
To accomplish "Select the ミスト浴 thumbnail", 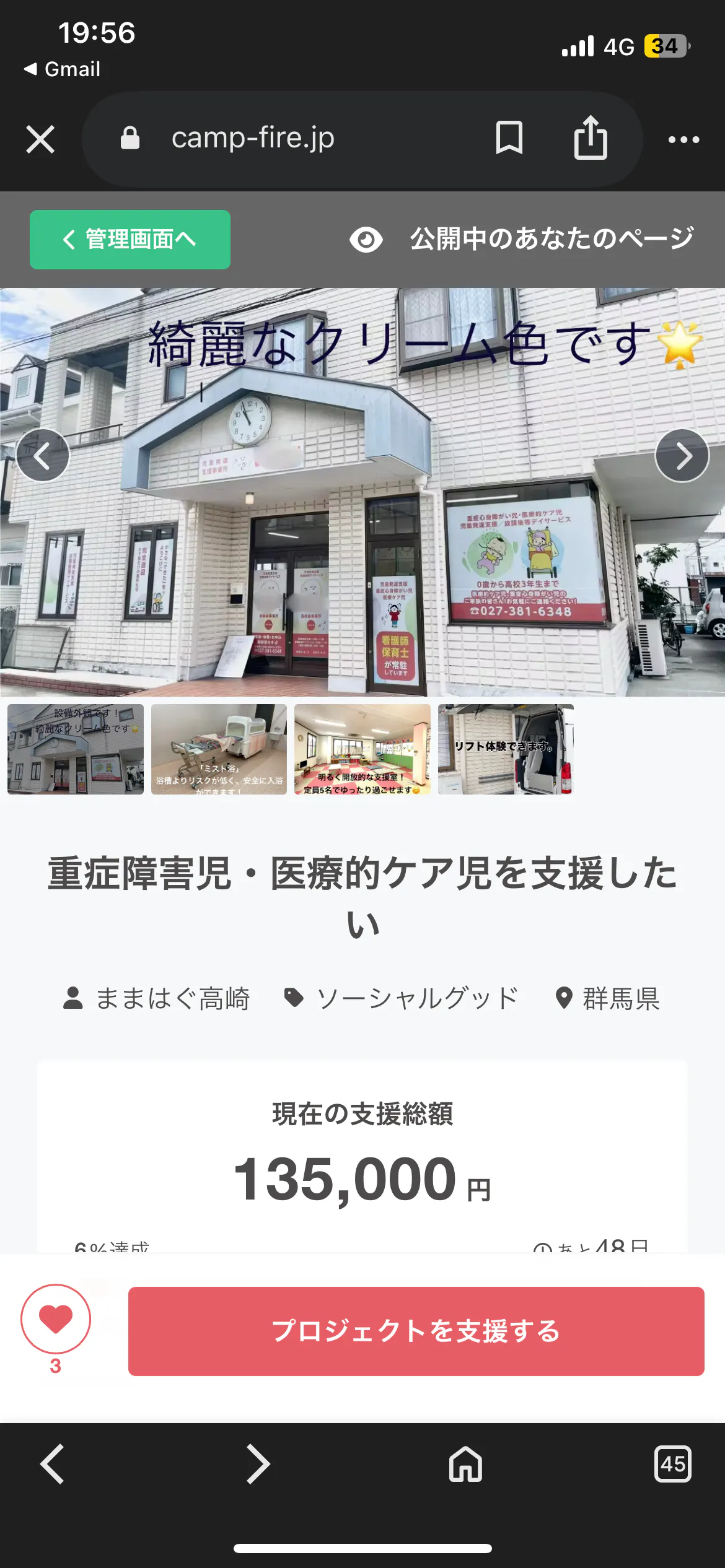I will pos(219,749).
